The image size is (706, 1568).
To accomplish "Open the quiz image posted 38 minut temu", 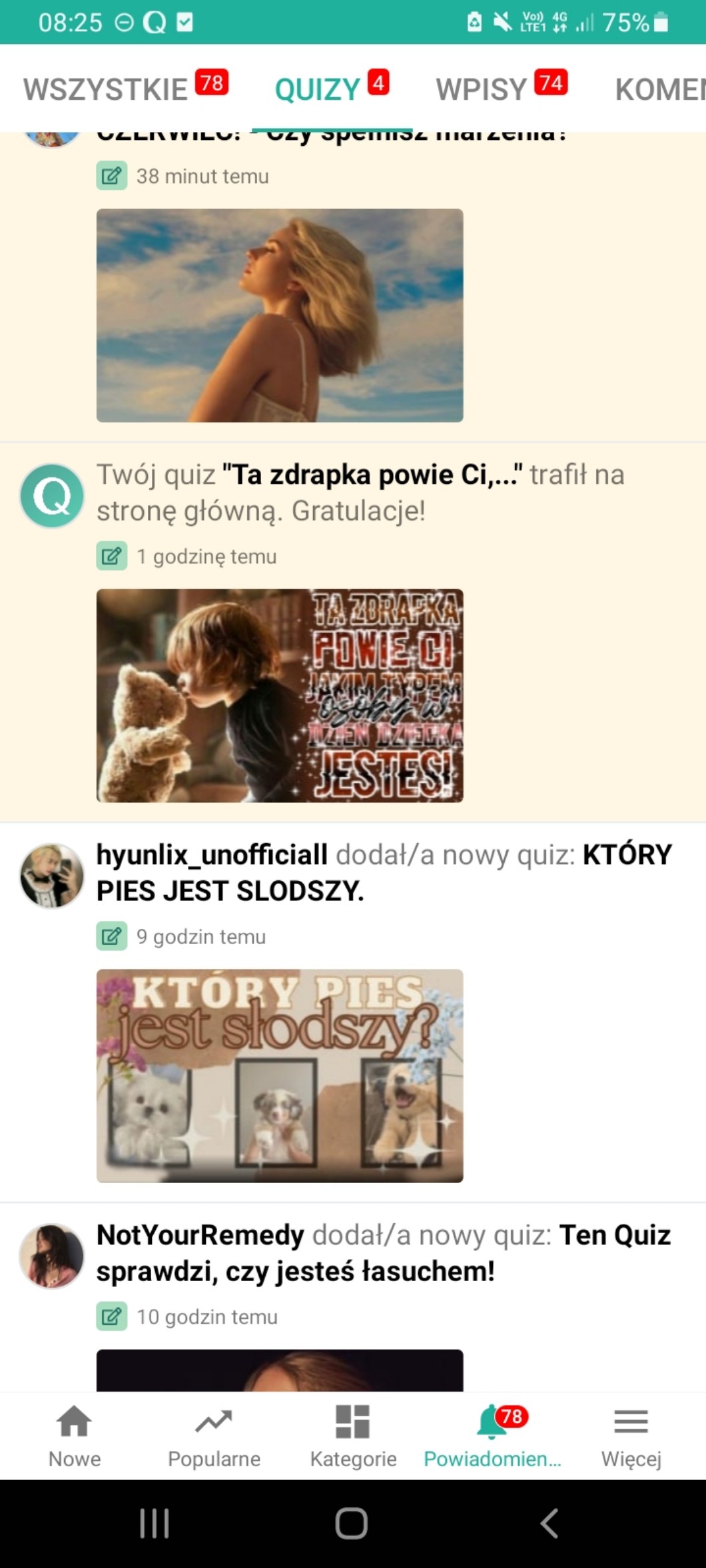I will point(280,315).
